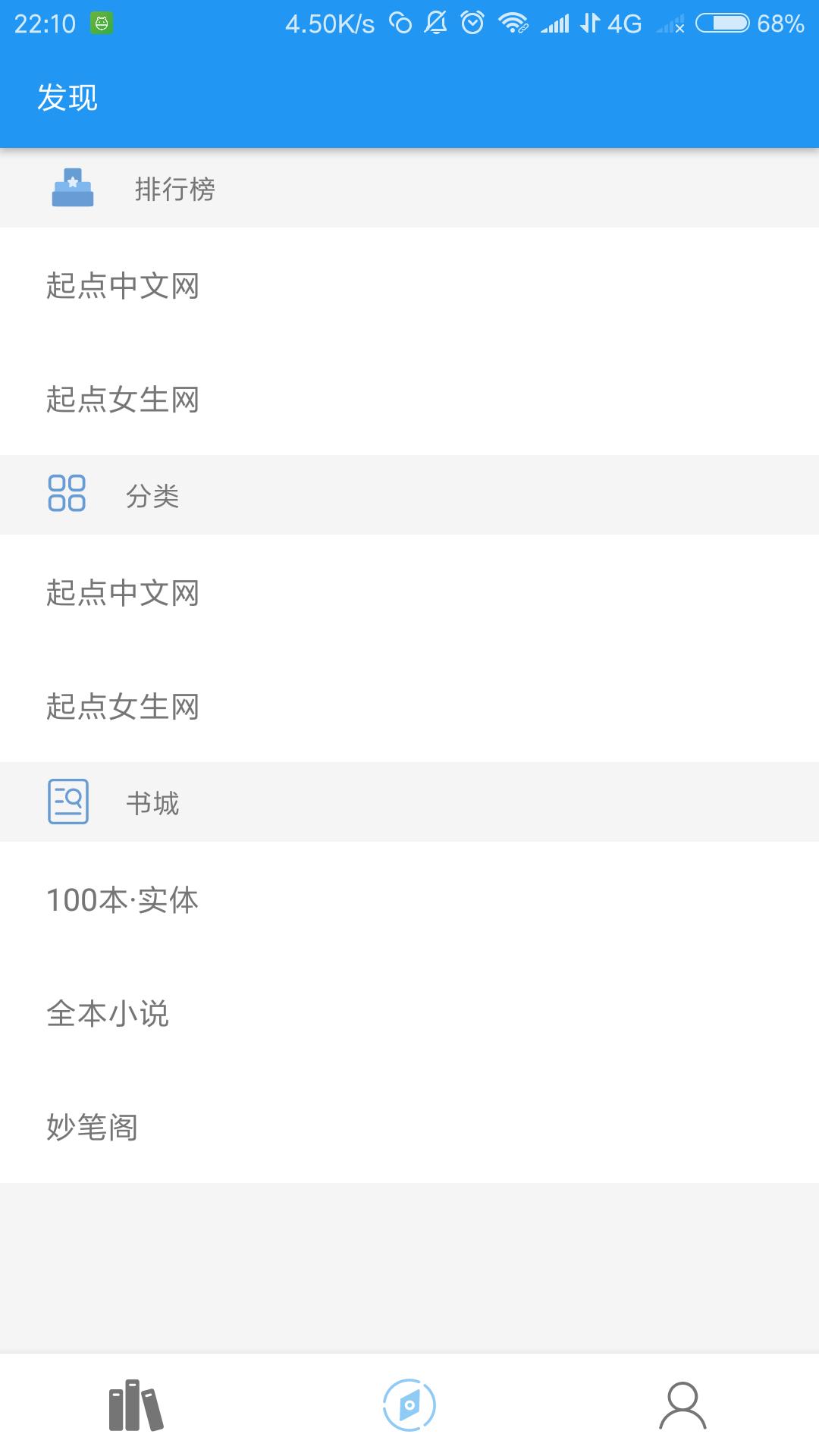Open 起点女生网 under the 分类 section
The image size is (819, 1456).
(x=124, y=708)
